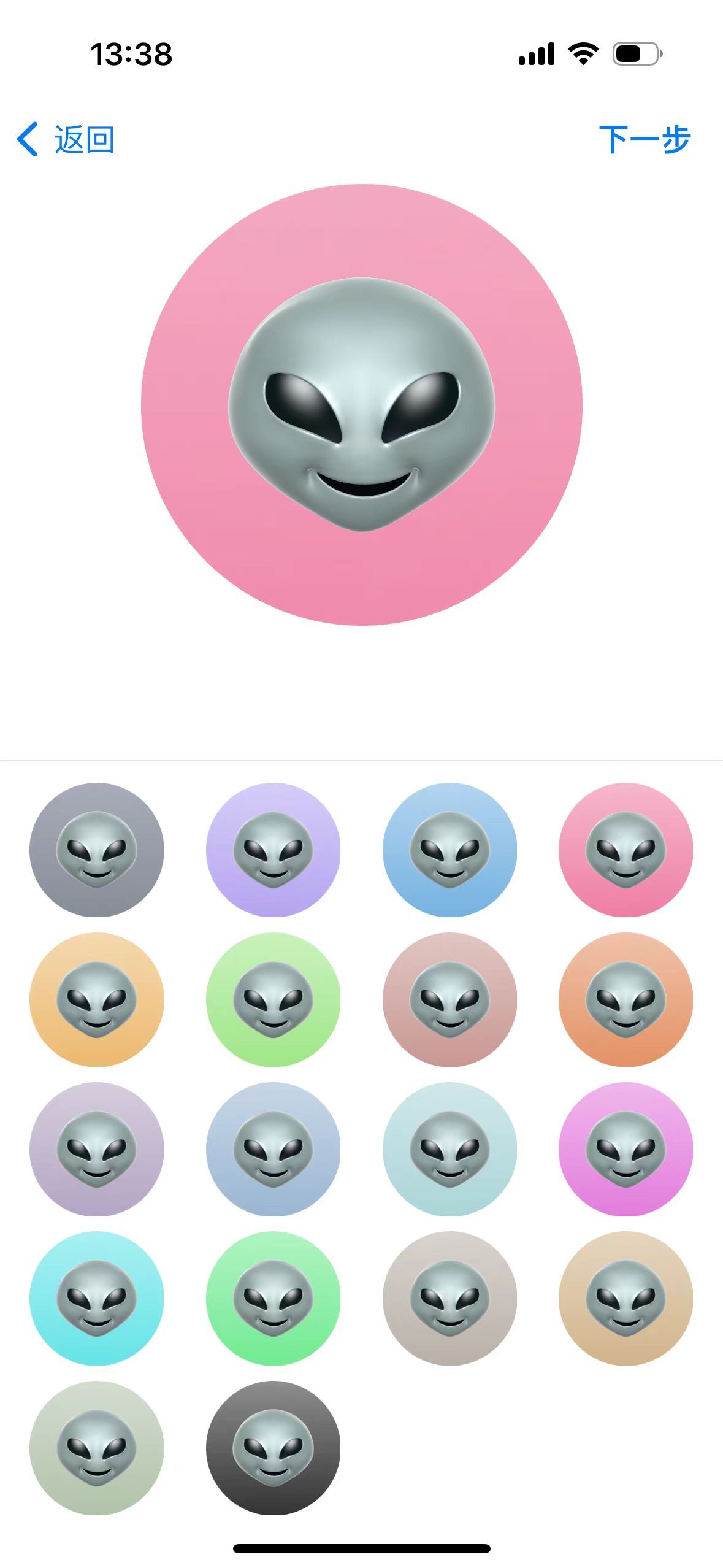Choose the coral orange background swatch
The image size is (723, 1568).
(x=625, y=999)
